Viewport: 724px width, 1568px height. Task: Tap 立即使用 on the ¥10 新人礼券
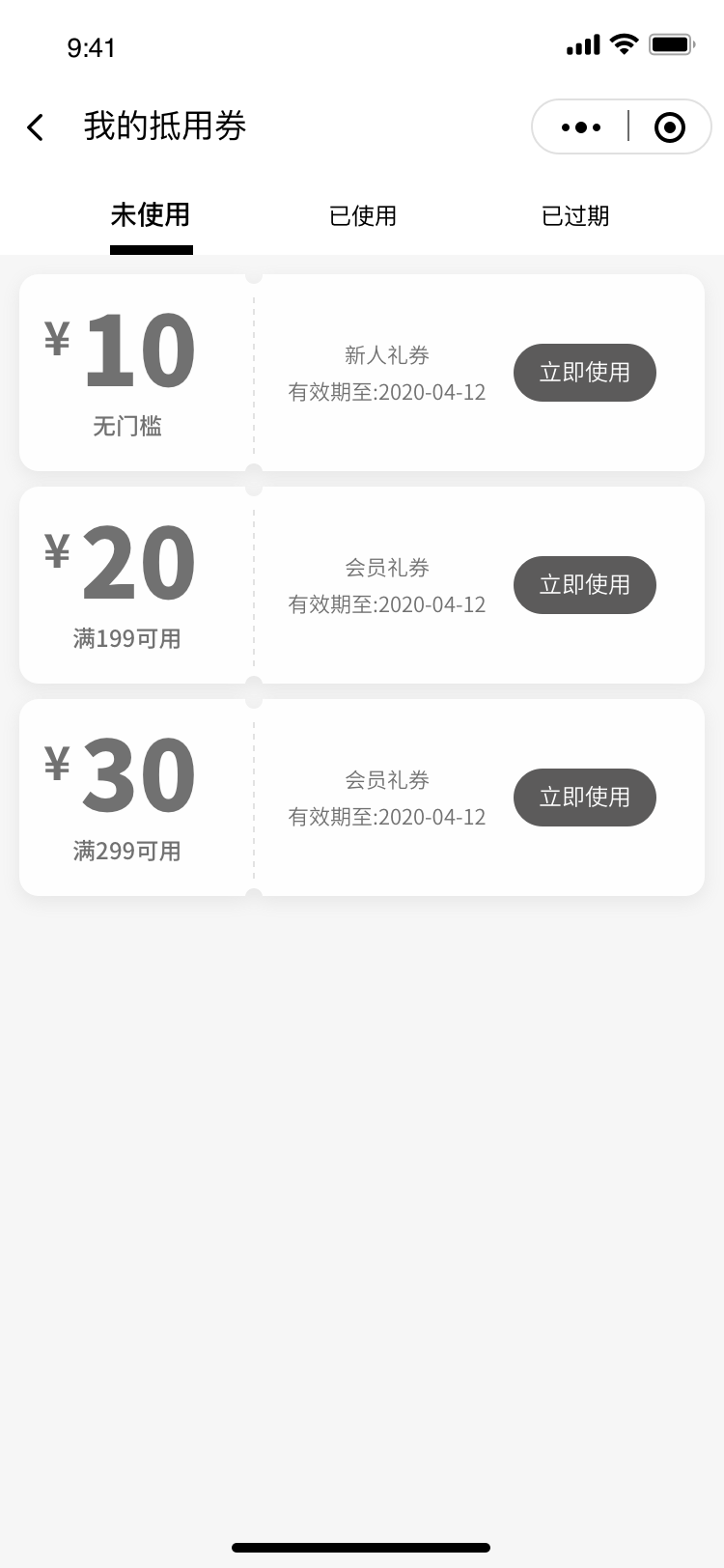(x=585, y=373)
